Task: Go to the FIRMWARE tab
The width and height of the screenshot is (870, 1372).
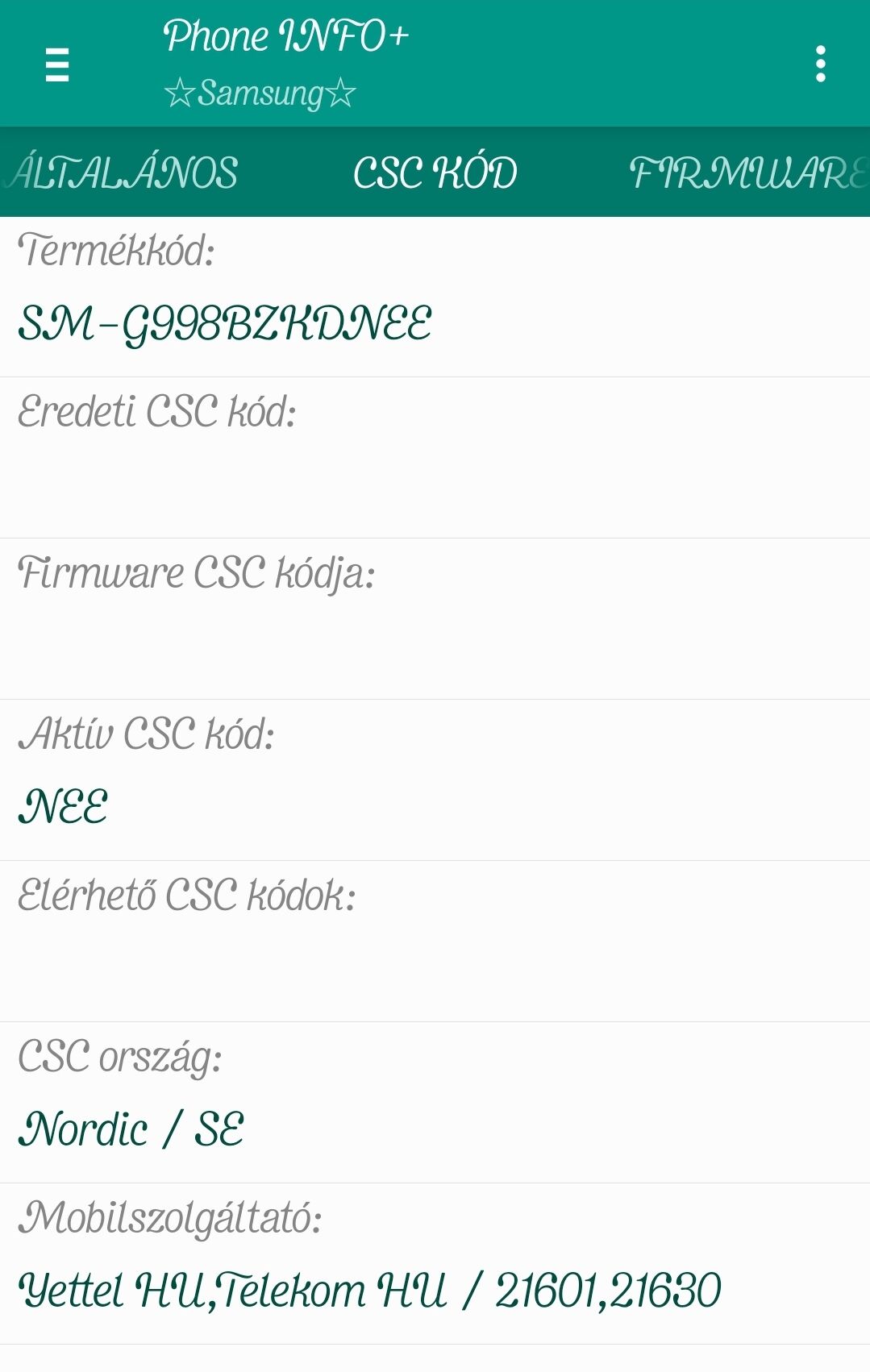Action: tap(747, 173)
